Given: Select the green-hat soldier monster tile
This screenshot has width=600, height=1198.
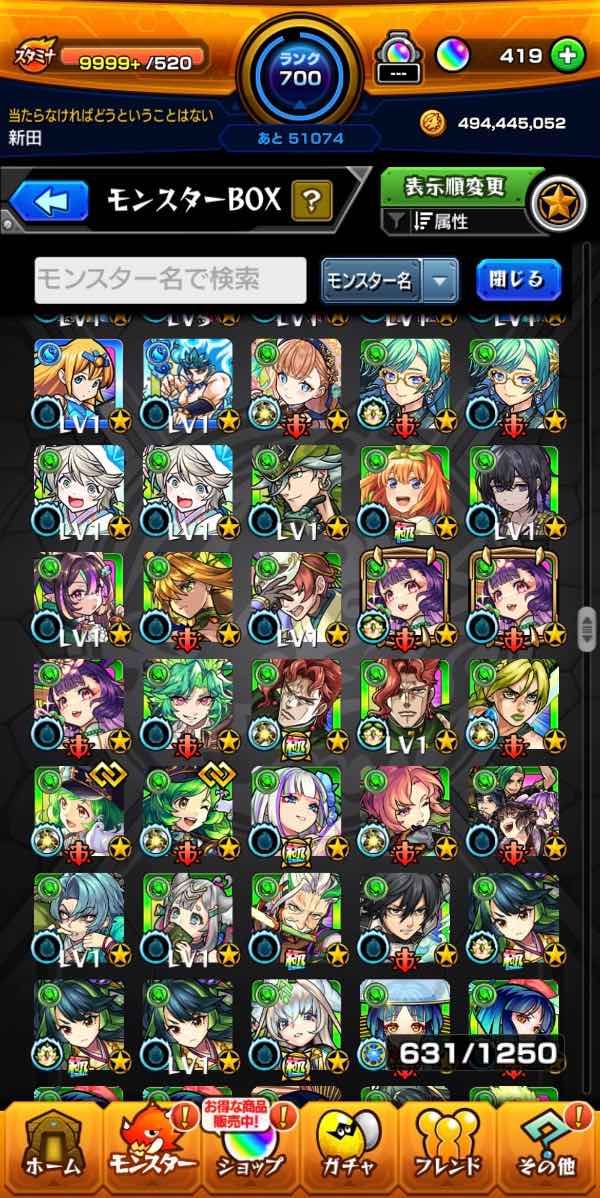Looking at the screenshot, I should pos(297,491).
